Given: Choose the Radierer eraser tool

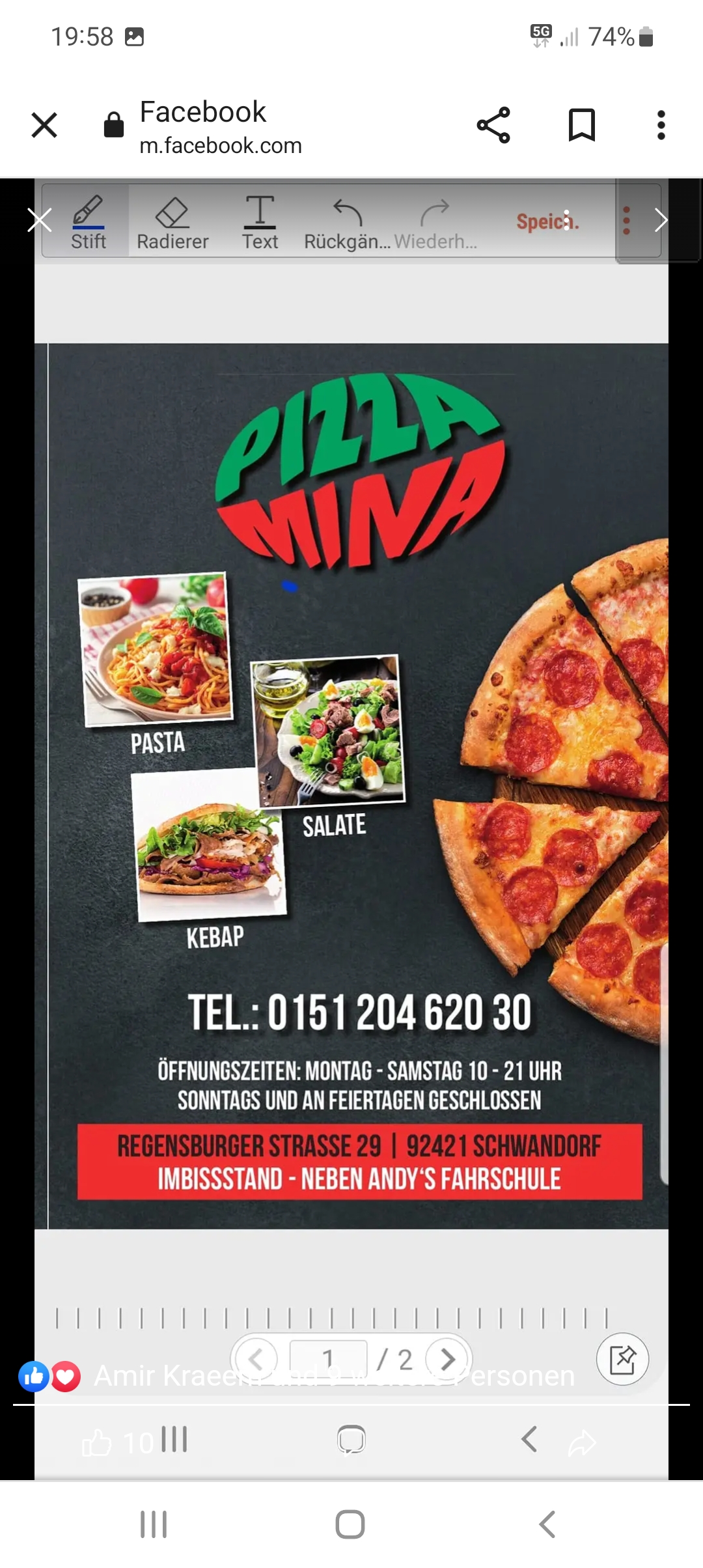Looking at the screenshot, I should pyautogui.click(x=172, y=223).
